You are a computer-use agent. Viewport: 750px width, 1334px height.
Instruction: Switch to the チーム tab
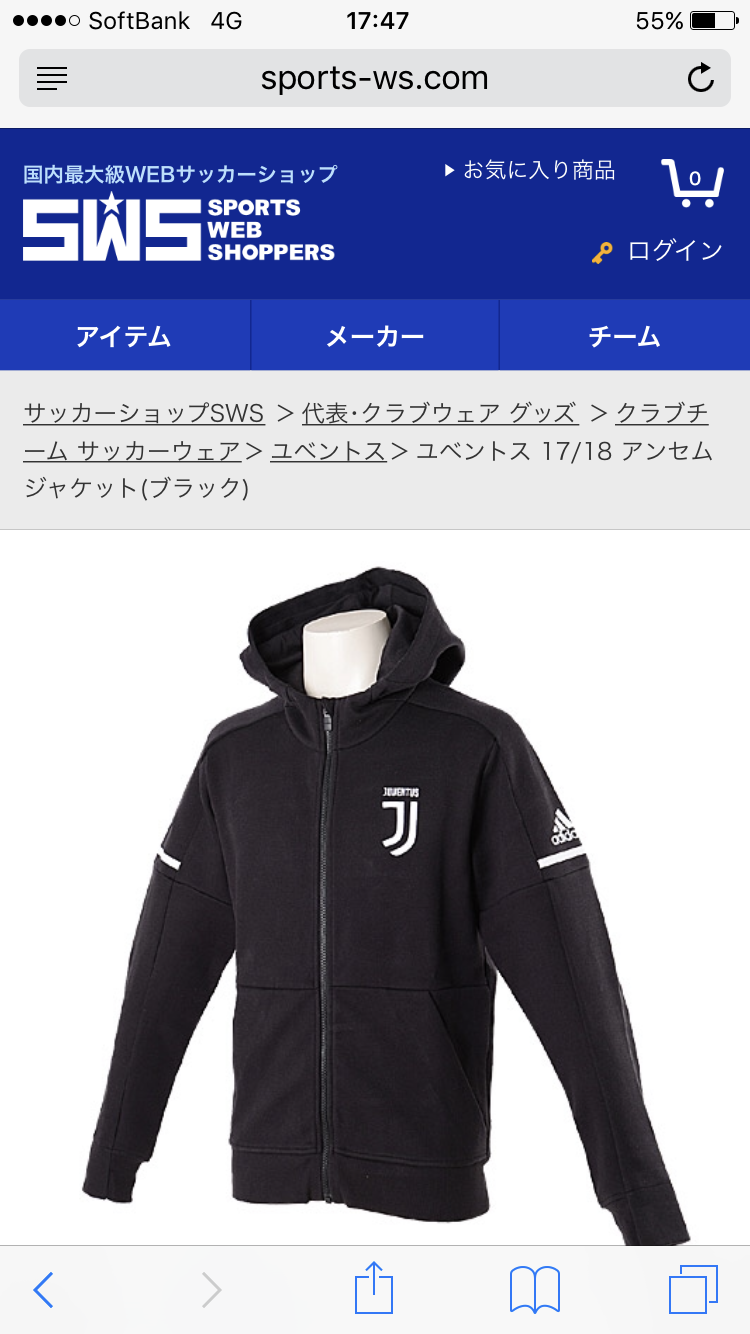point(625,335)
